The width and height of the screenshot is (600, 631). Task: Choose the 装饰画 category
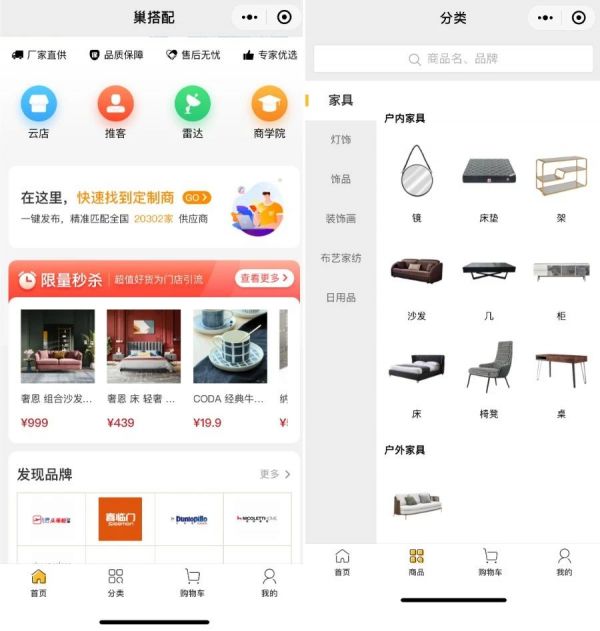coord(341,218)
